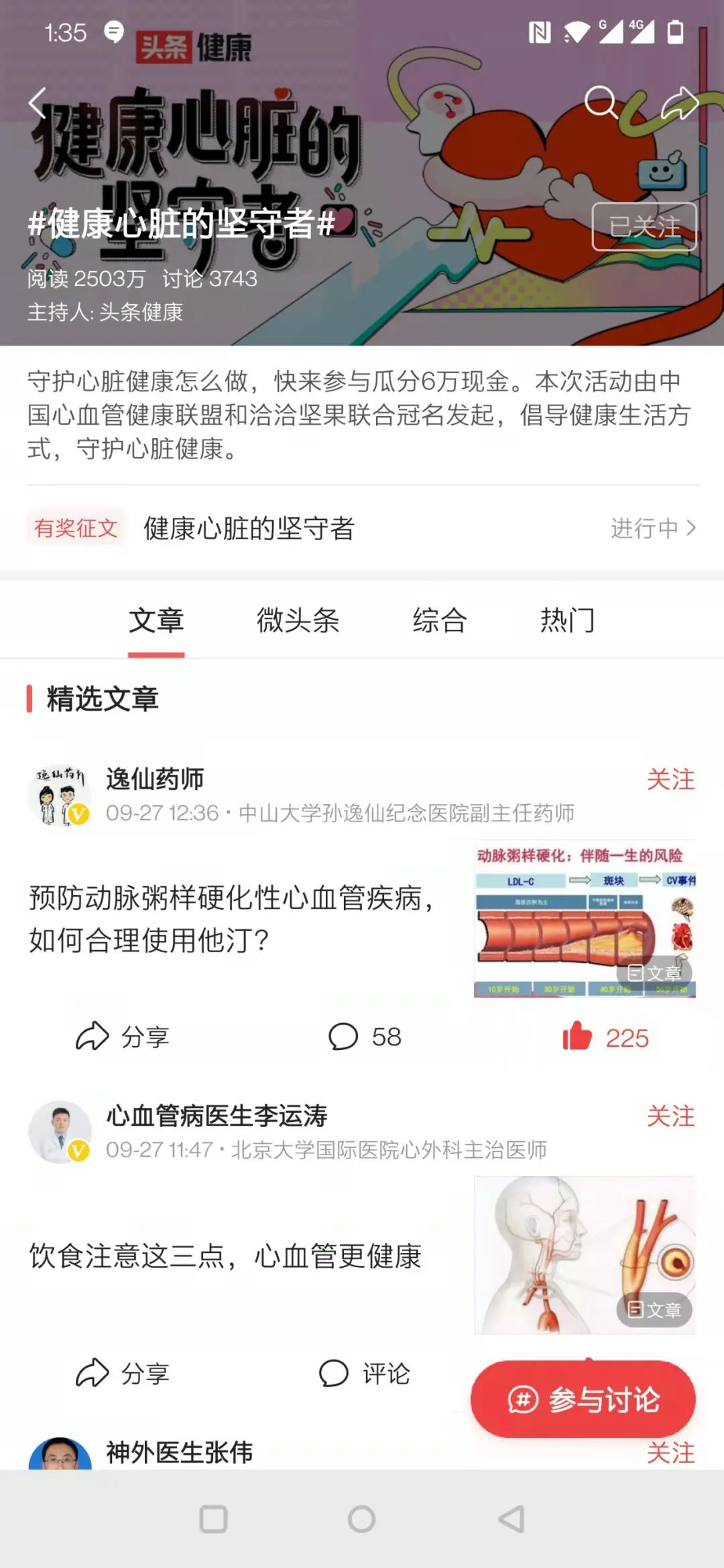This screenshot has width=724, height=1568.
Task: Tap the 已关注 following button
Action: 644,226
